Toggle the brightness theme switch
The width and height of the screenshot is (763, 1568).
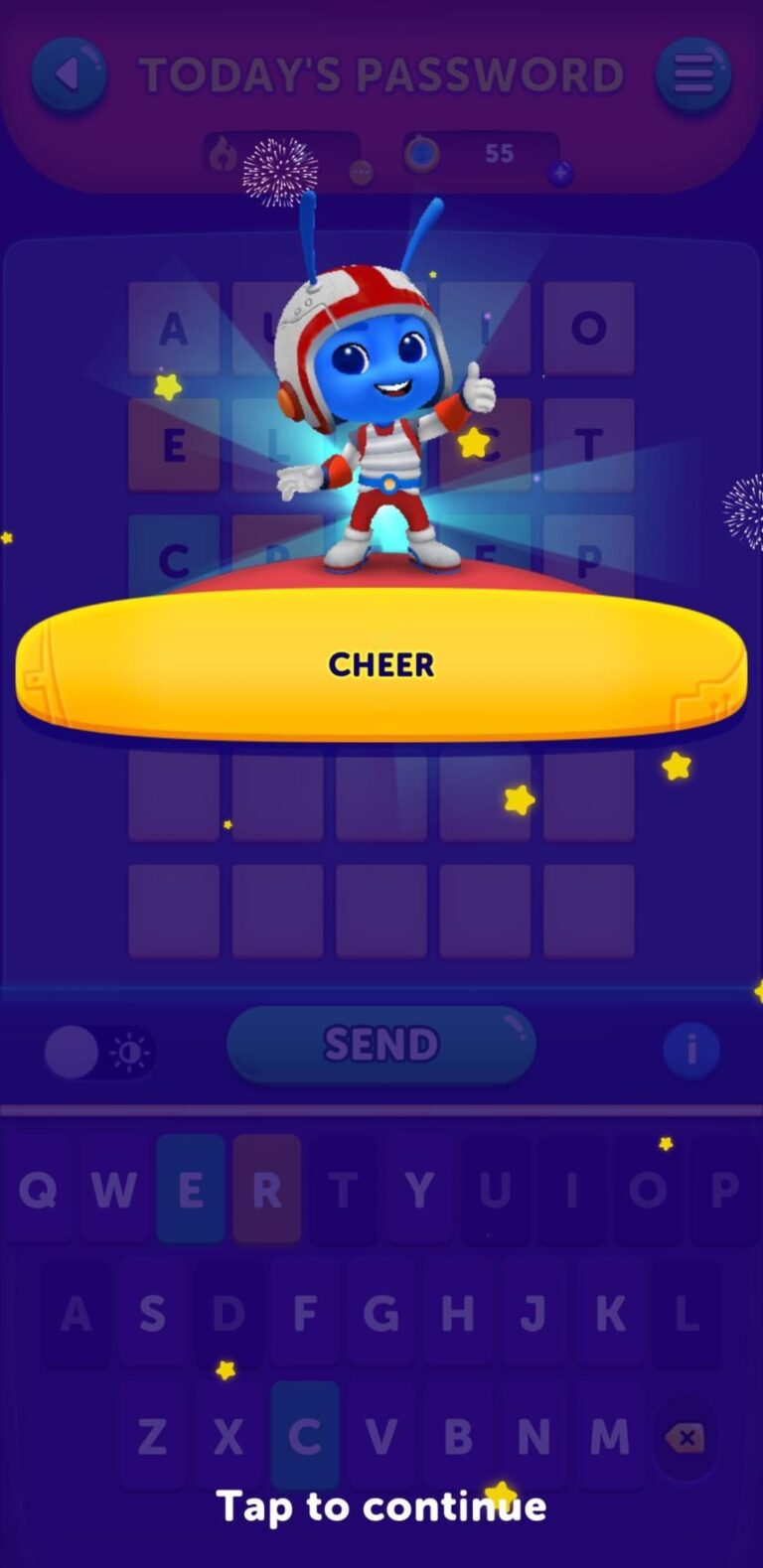pos(100,1053)
